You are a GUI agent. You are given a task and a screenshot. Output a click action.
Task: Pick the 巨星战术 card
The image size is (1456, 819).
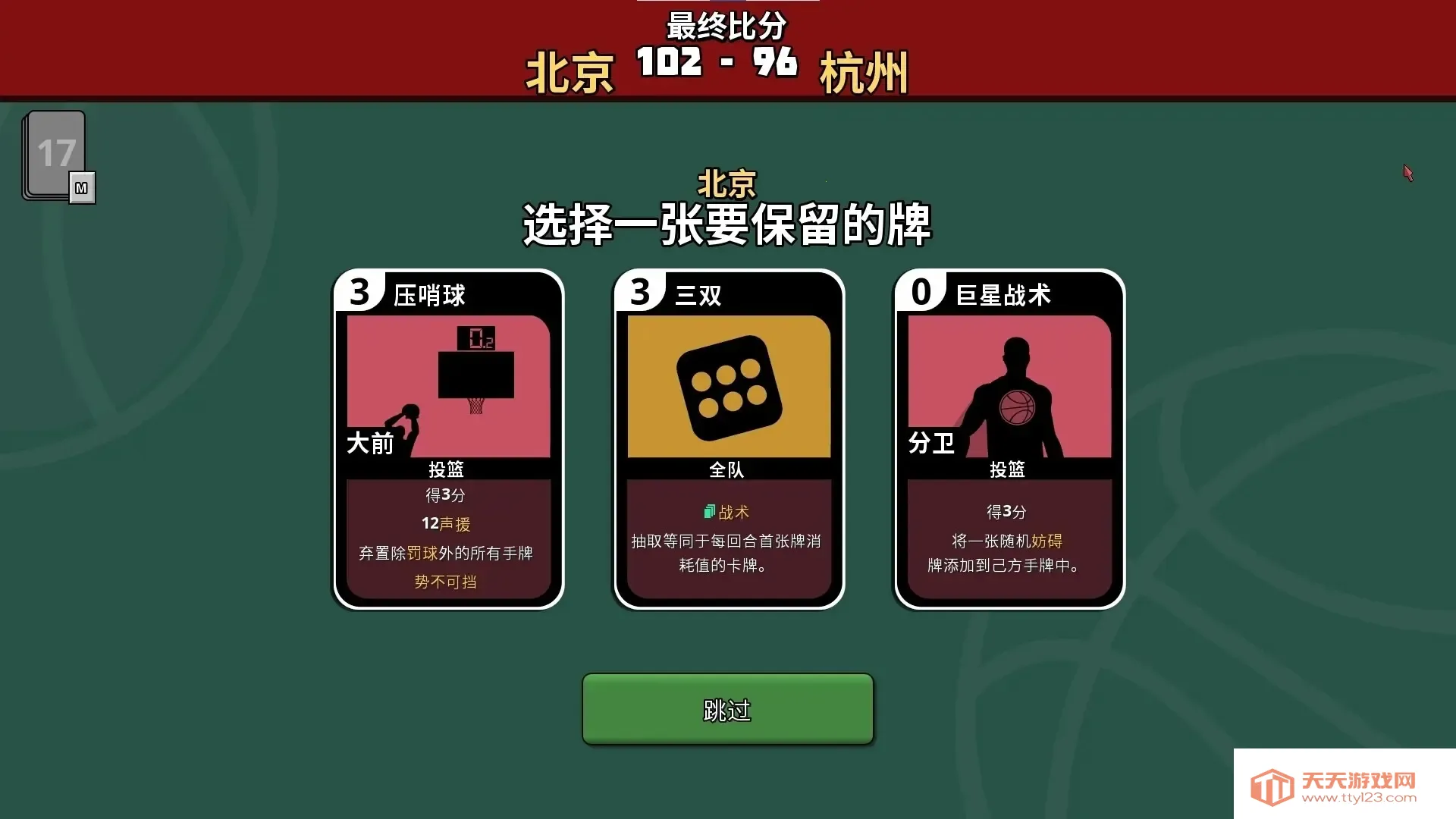[x=1009, y=438]
